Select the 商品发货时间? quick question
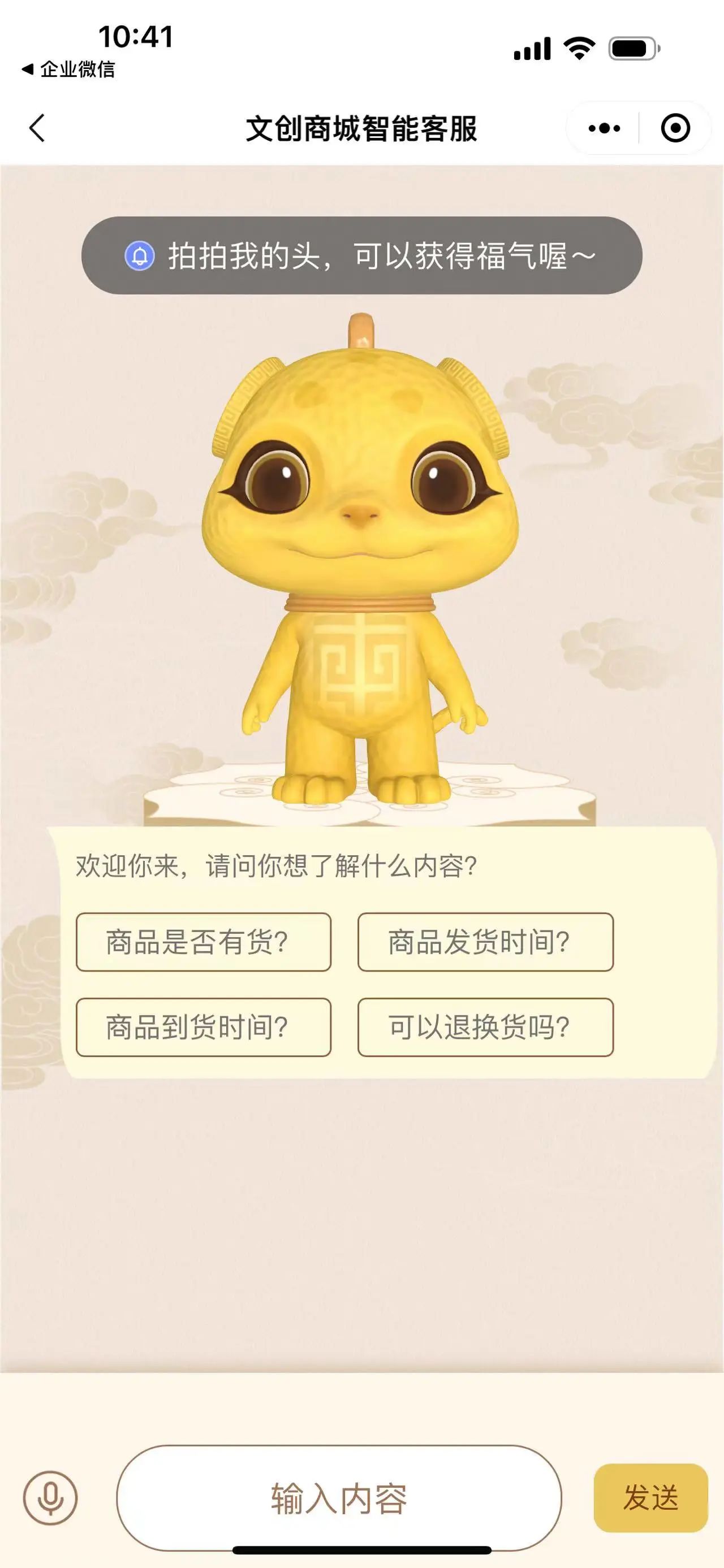Screen dimensions: 724x1568 [x=485, y=942]
